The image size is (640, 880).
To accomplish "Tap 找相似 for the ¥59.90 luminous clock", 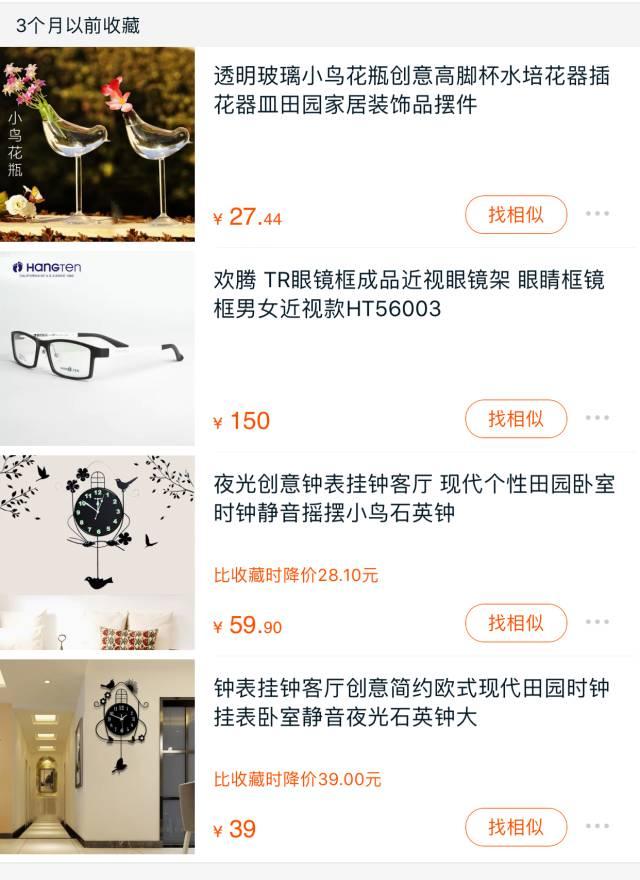I will [516, 623].
